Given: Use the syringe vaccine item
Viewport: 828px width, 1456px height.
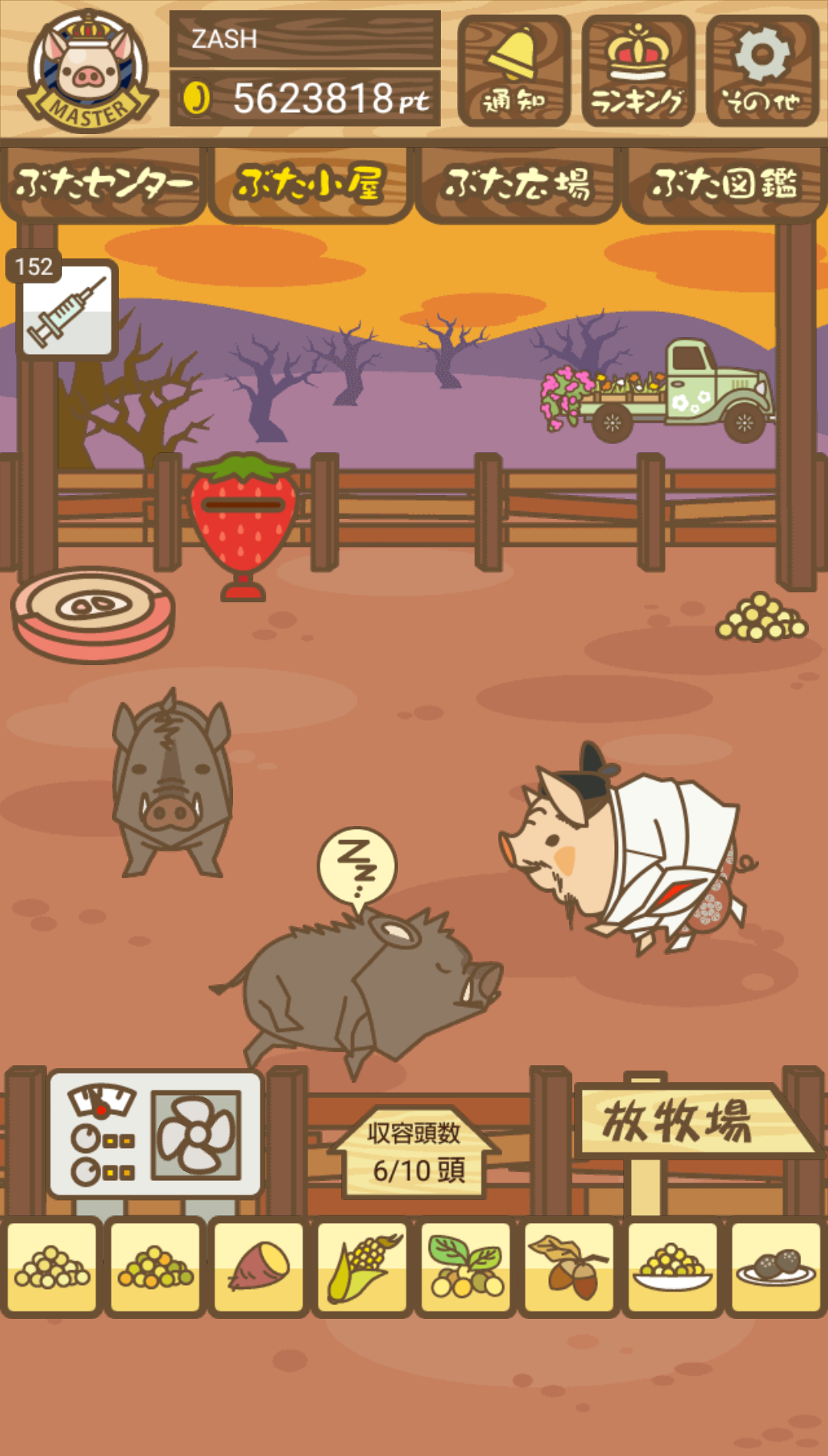Looking at the screenshot, I should [x=67, y=310].
